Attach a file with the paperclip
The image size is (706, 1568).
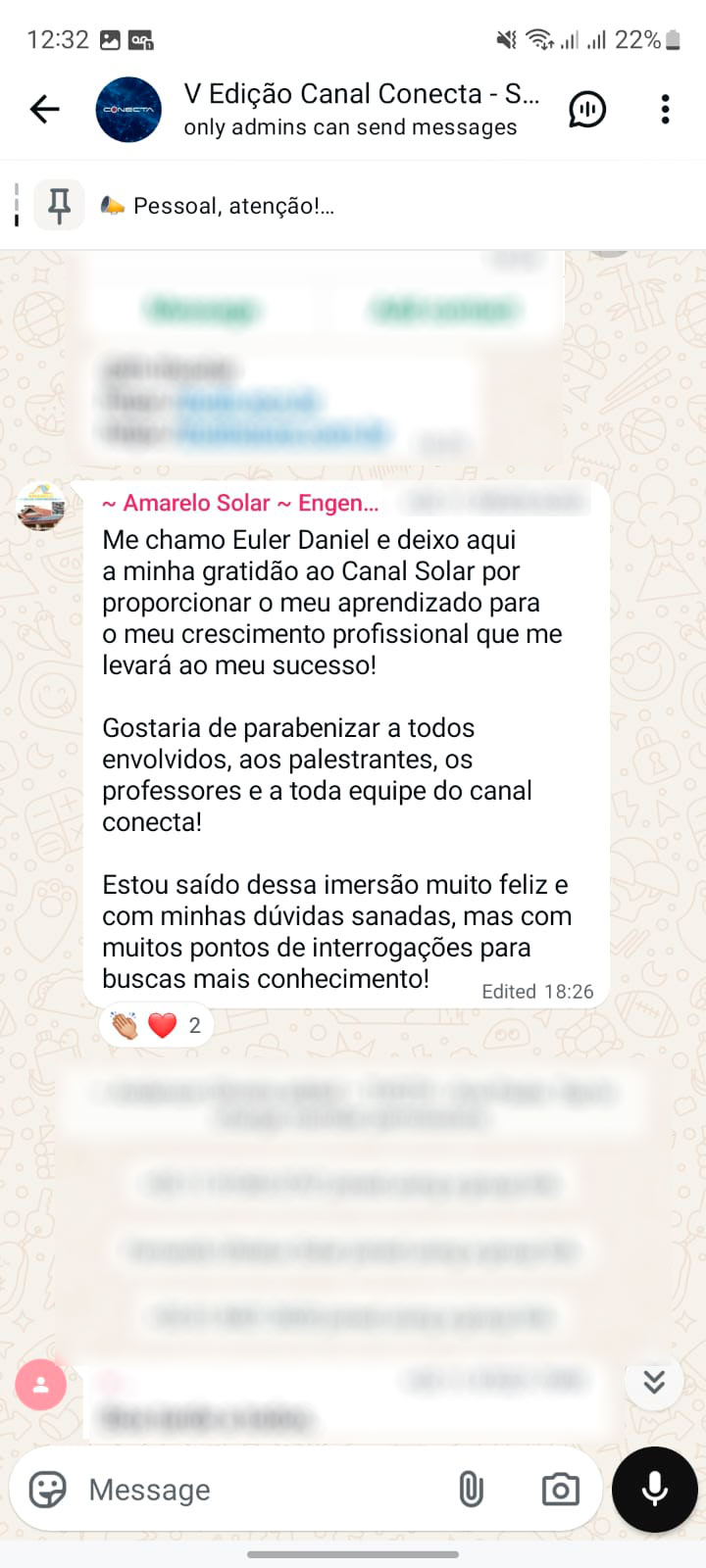[x=471, y=1490]
